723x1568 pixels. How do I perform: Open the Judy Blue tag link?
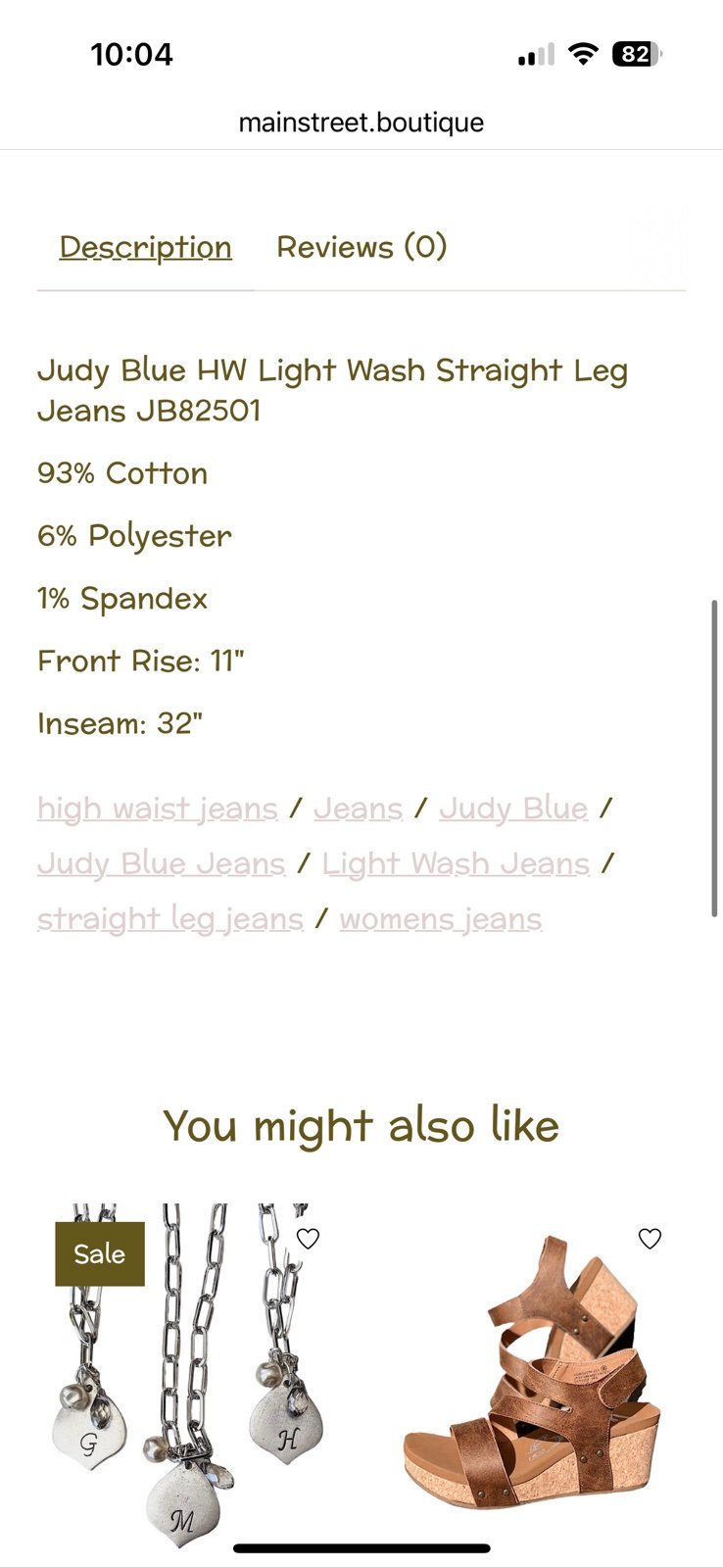(x=513, y=808)
